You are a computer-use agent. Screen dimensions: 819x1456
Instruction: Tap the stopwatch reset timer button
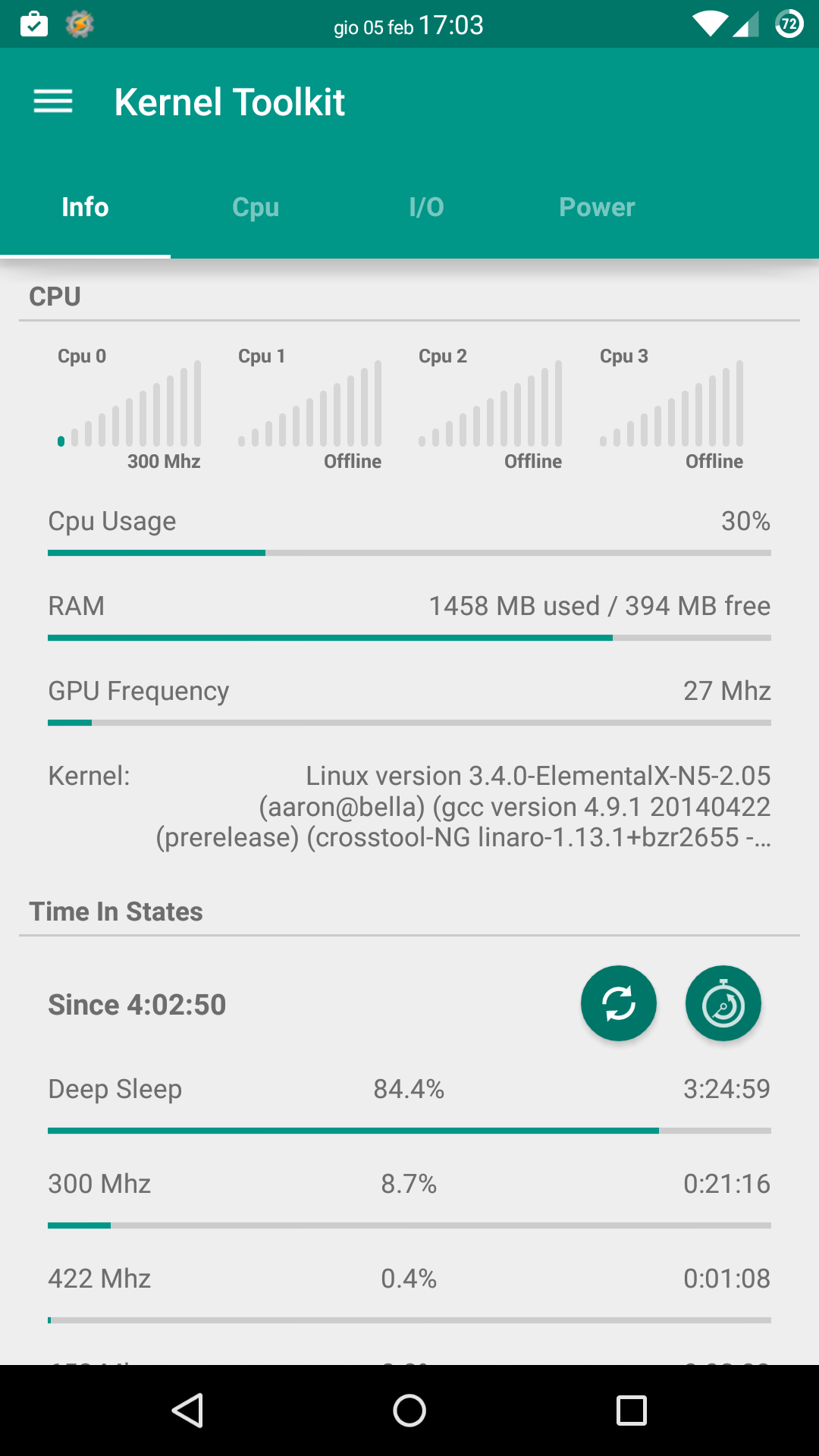[x=723, y=1003]
